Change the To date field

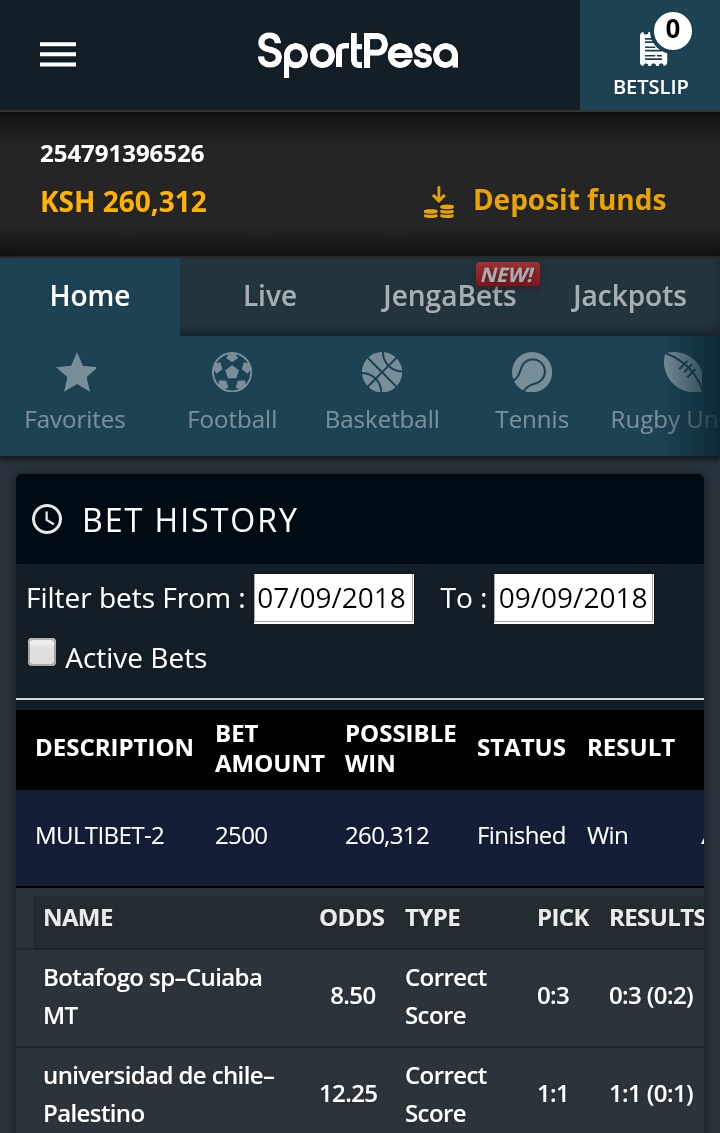tap(573, 598)
